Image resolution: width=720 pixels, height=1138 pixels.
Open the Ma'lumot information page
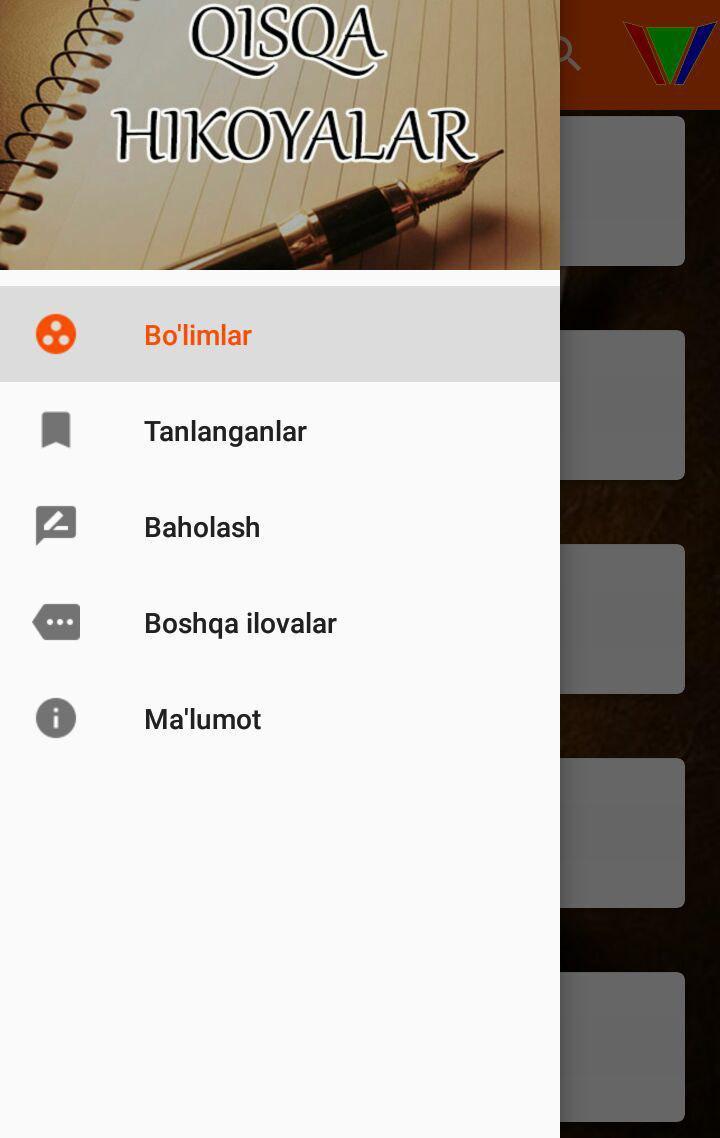pyautogui.click(x=202, y=718)
